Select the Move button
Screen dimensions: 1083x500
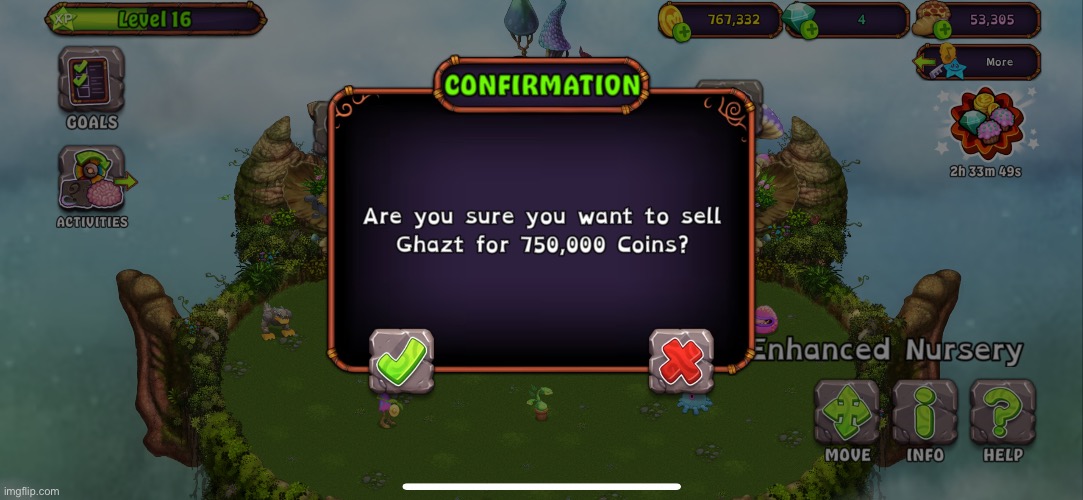(x=847, y=411)
